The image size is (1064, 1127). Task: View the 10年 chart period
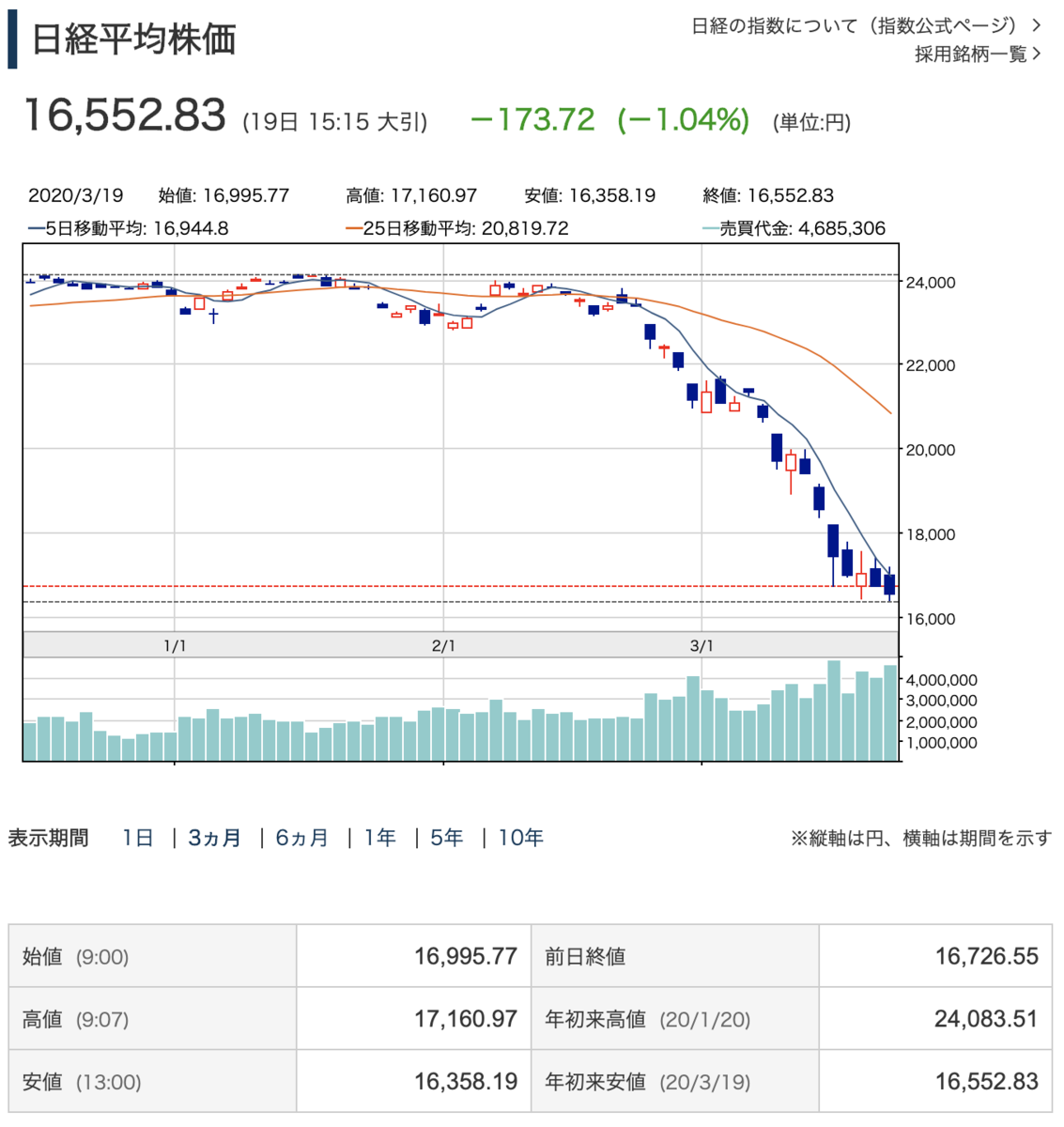pyautogui.click(x=521, y=838)
